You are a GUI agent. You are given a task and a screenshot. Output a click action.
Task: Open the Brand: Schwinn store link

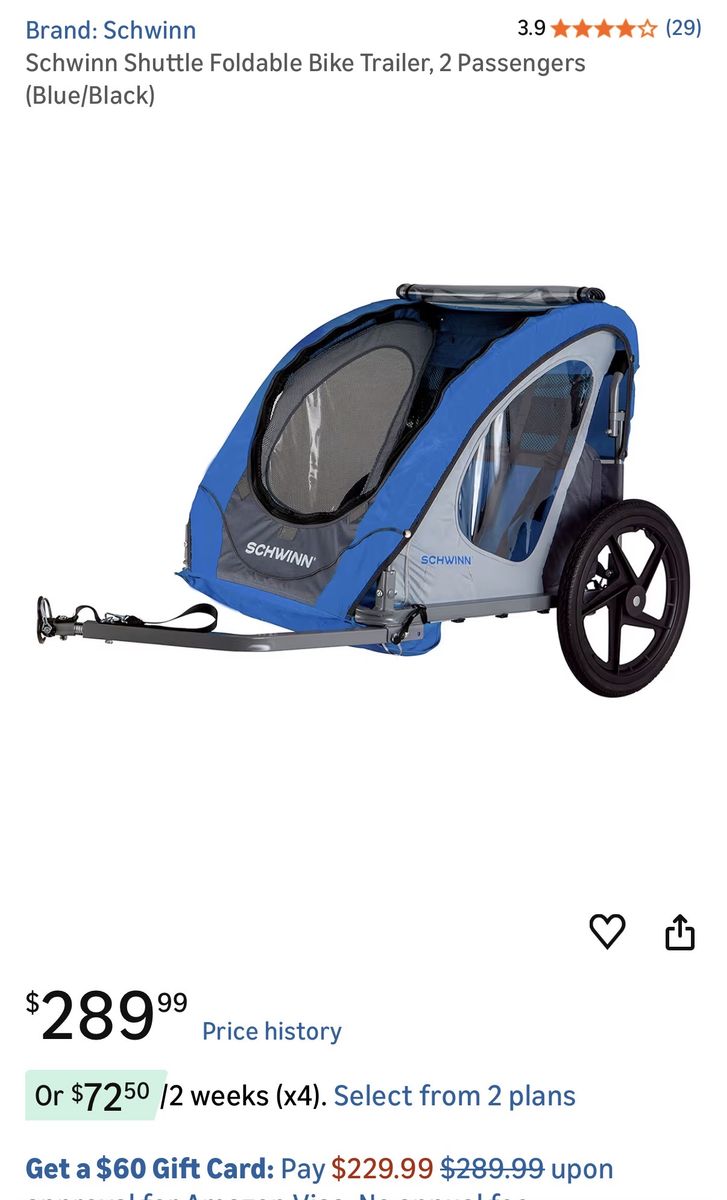pos(111,30)
